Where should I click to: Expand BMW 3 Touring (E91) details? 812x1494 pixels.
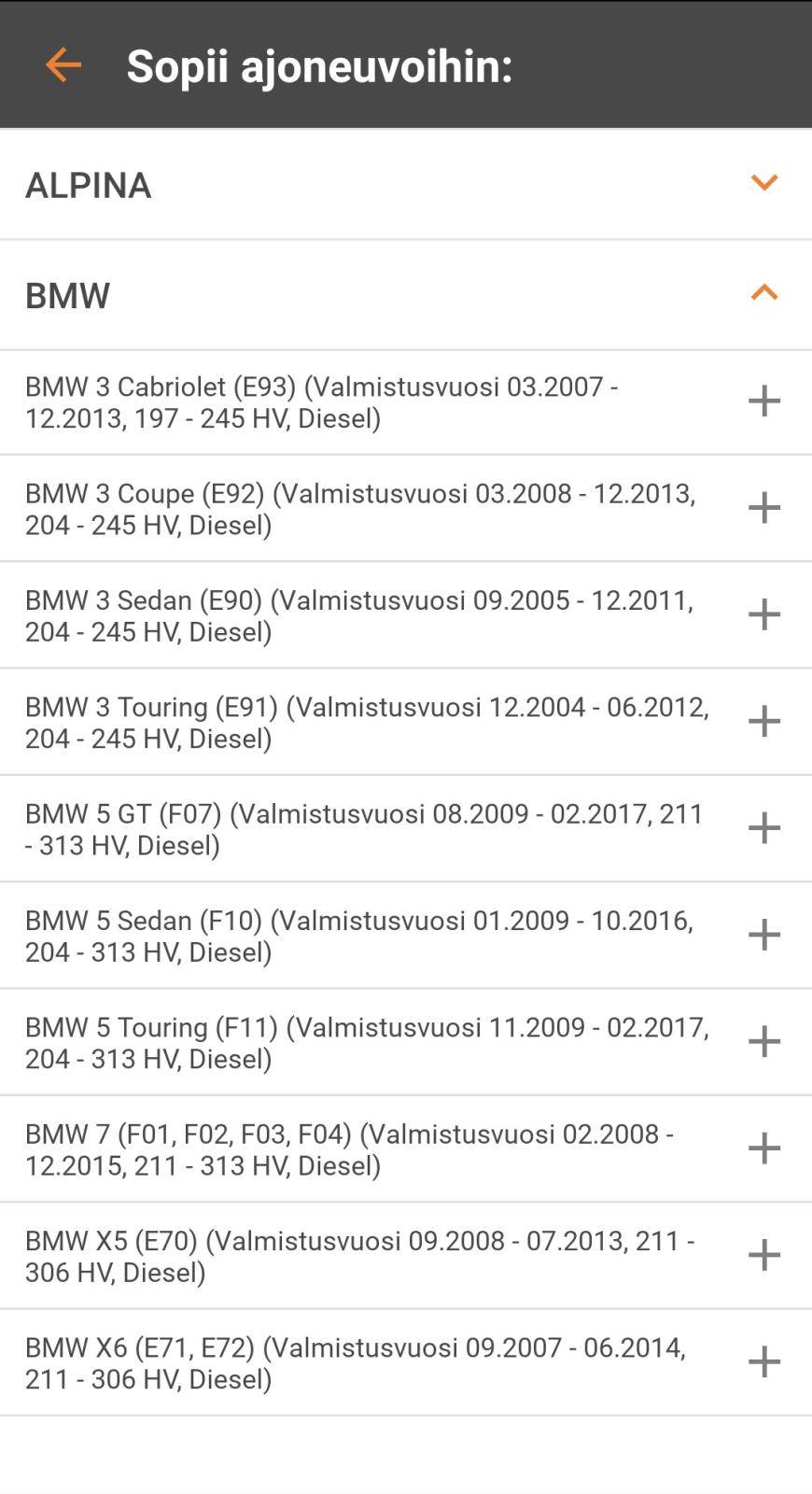pyautogui.click(x=763, y=721)
